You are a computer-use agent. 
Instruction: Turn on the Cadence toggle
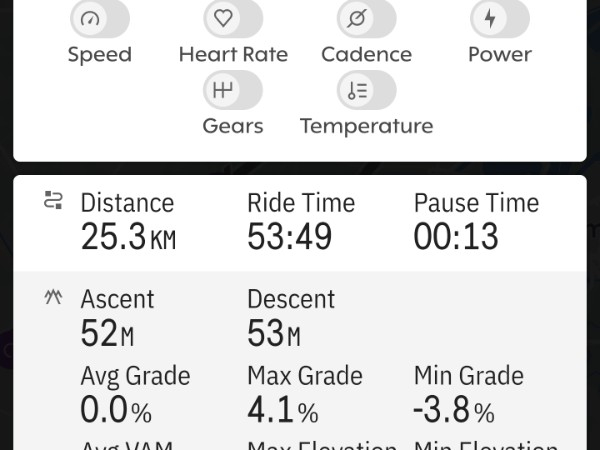[x=366, y=19]
